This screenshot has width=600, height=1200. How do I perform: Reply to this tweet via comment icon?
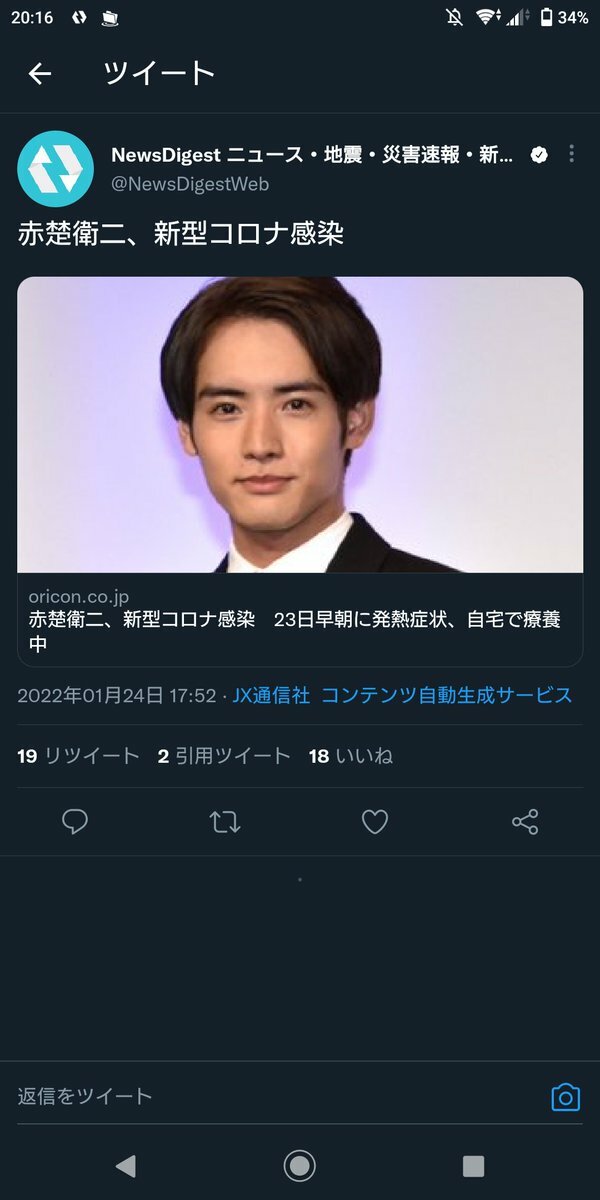coord(75,822)
